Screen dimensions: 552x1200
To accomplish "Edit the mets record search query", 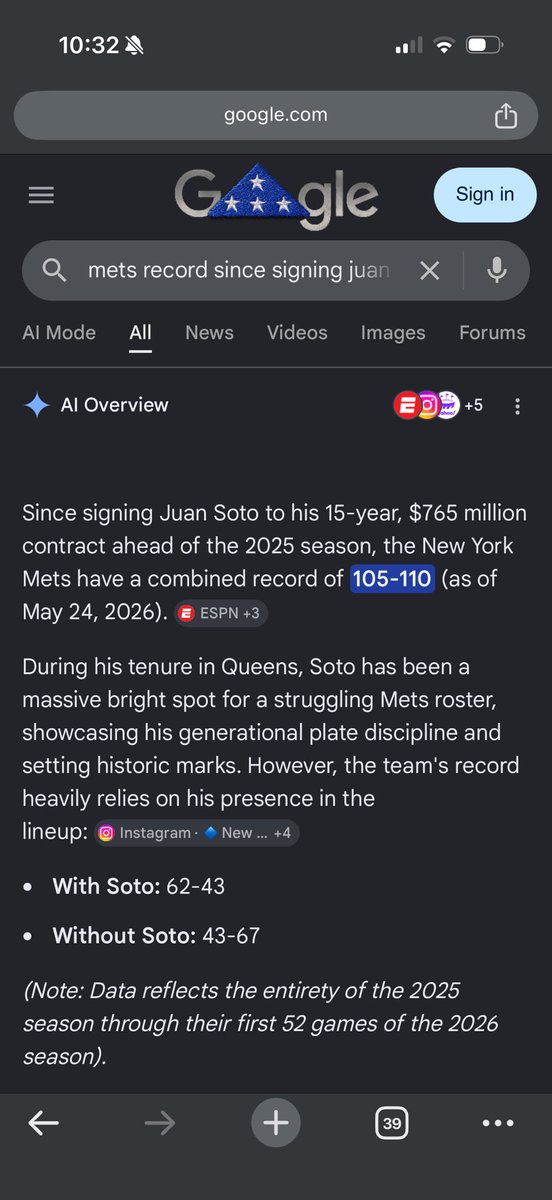I will [x=237, y=270].
